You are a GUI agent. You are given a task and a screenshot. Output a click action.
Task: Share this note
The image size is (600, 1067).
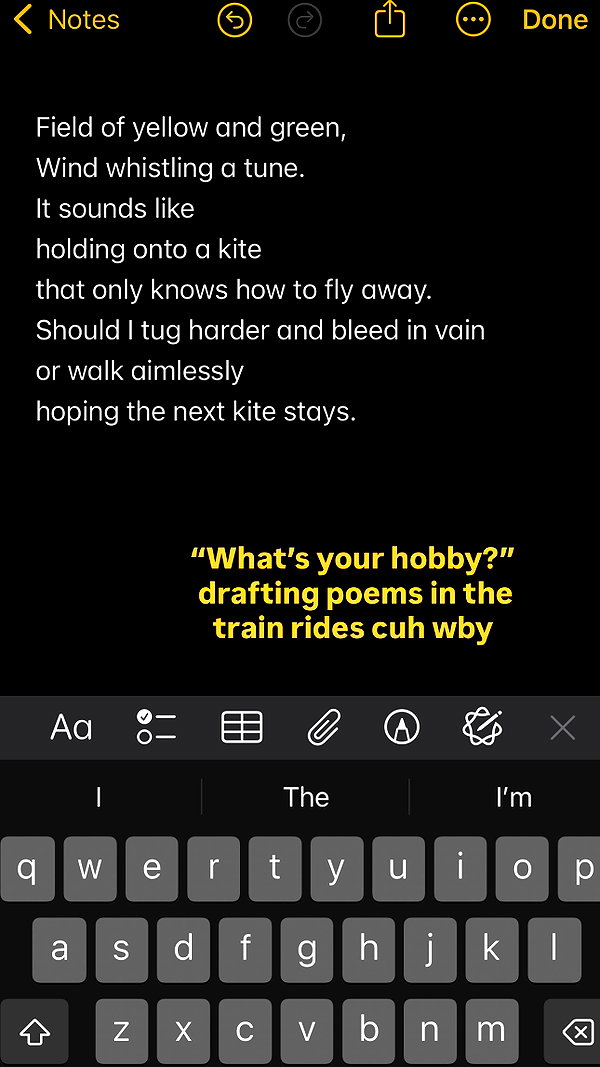pyautogui.click(x=390, y=20)
